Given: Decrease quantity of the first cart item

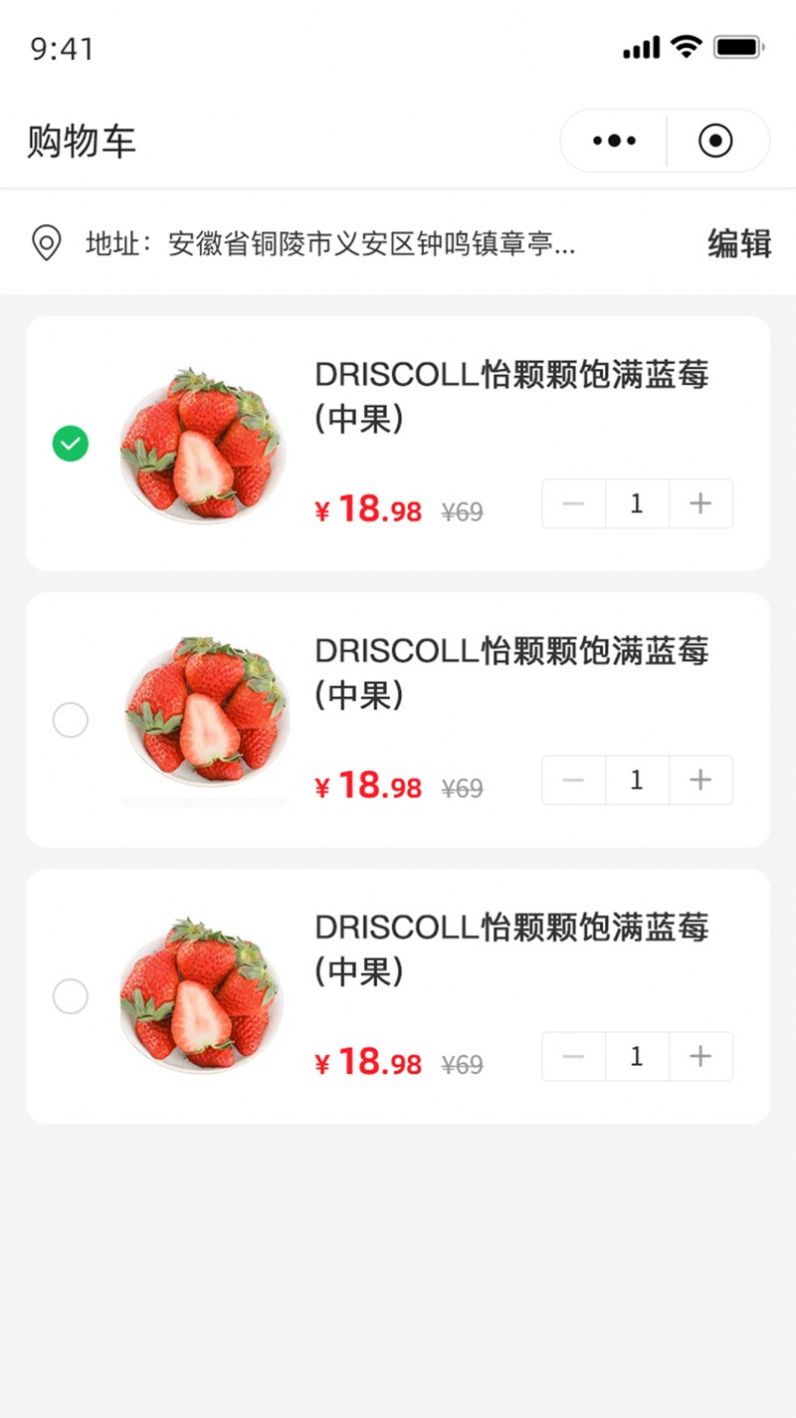Looking at the screenshot, I should [x=573, y=504].
